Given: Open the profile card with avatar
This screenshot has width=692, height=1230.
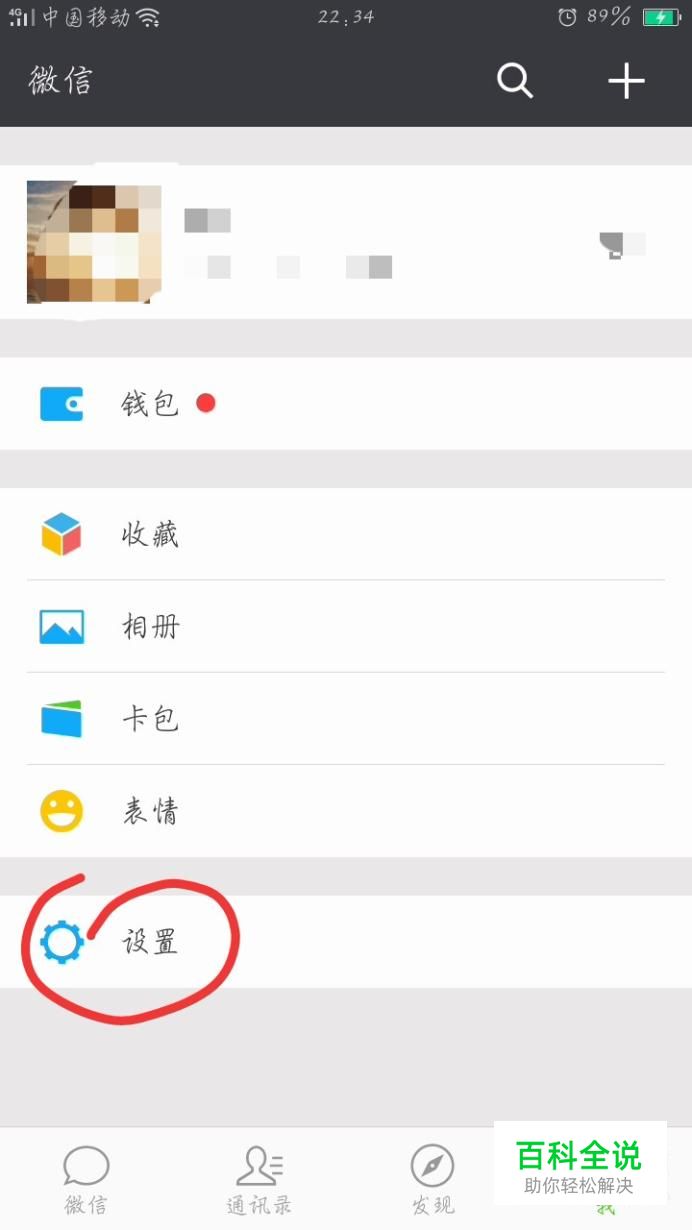Looking at the screenshot, I should tap(346, 242).
